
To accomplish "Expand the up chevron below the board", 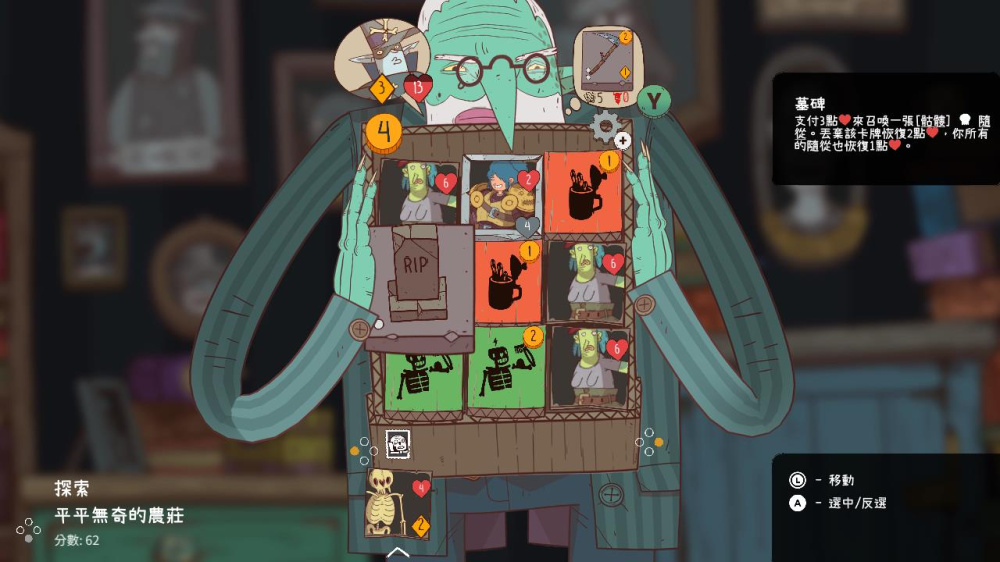I will 398,551.
